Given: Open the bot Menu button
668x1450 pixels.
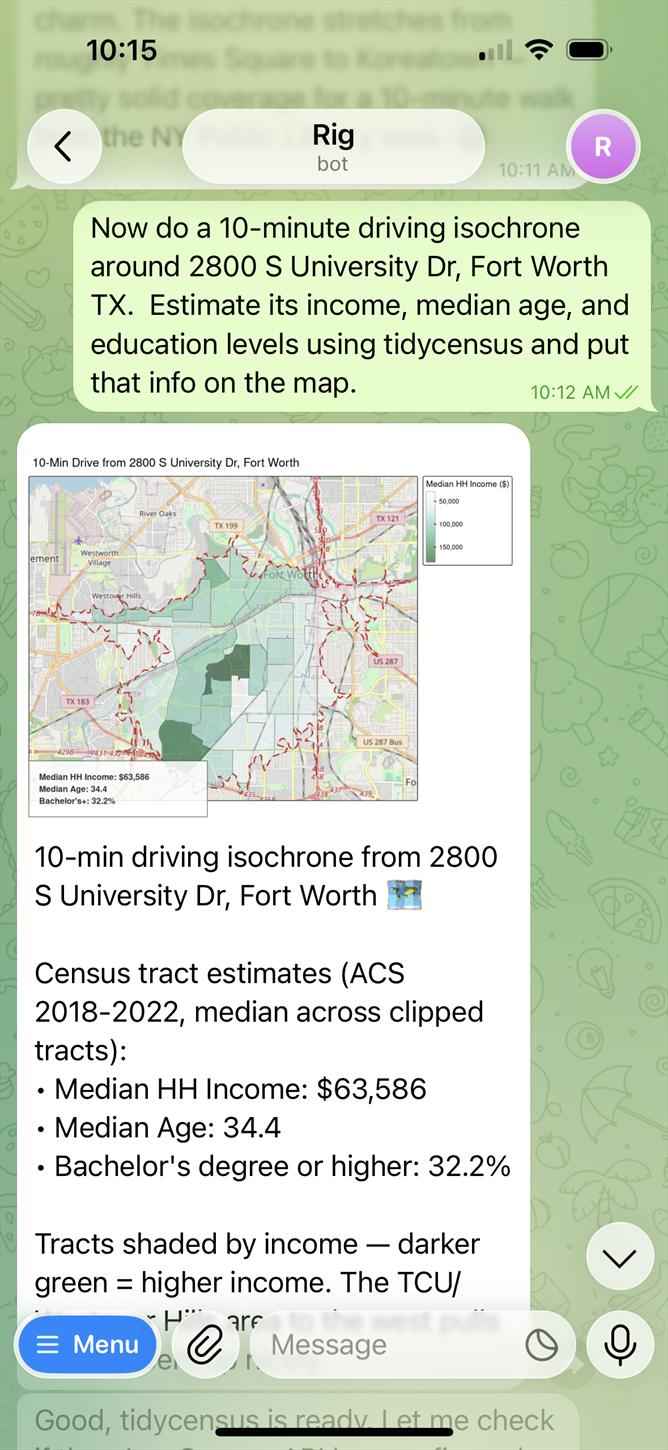Looking at the screenshot, I should pos(87,1345).
